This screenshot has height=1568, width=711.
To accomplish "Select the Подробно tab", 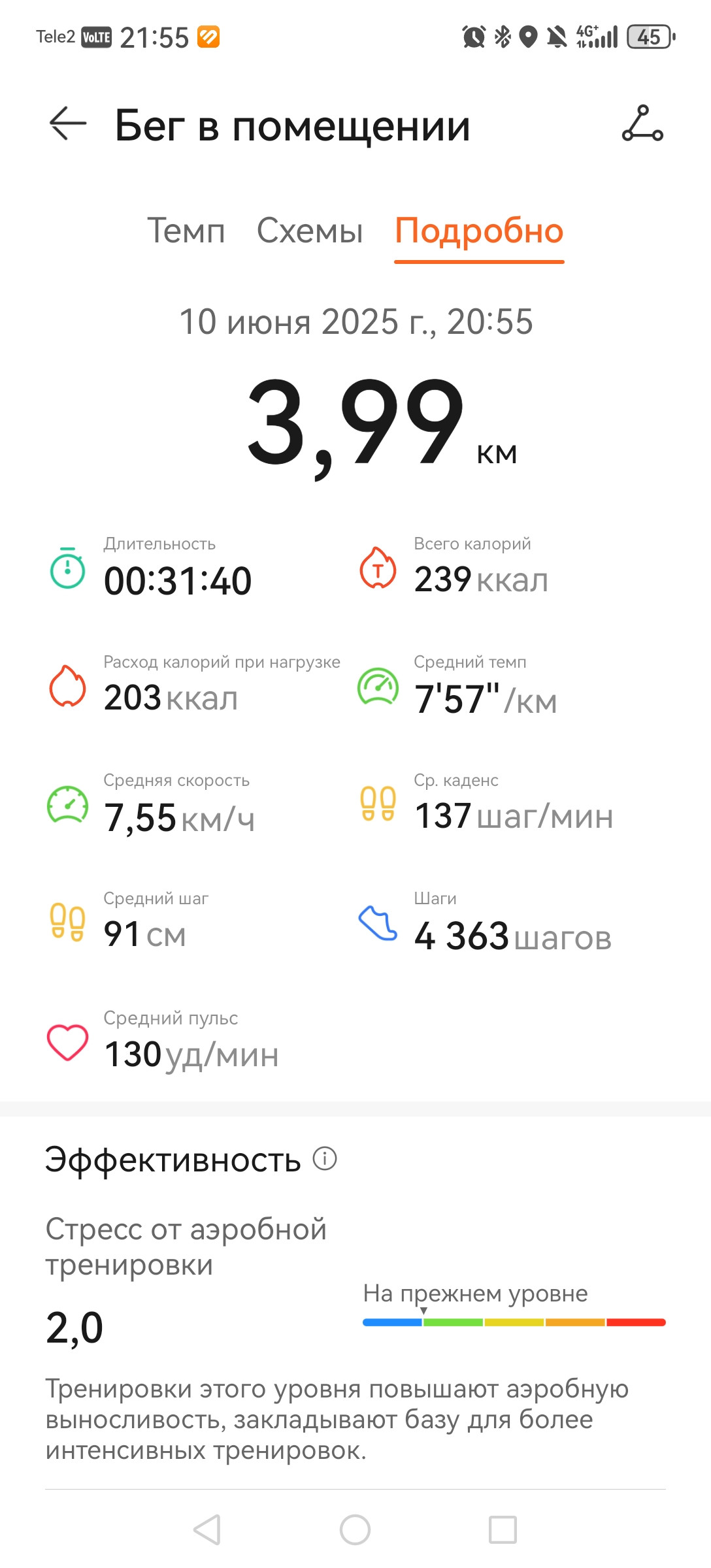I will pos(479,232).
